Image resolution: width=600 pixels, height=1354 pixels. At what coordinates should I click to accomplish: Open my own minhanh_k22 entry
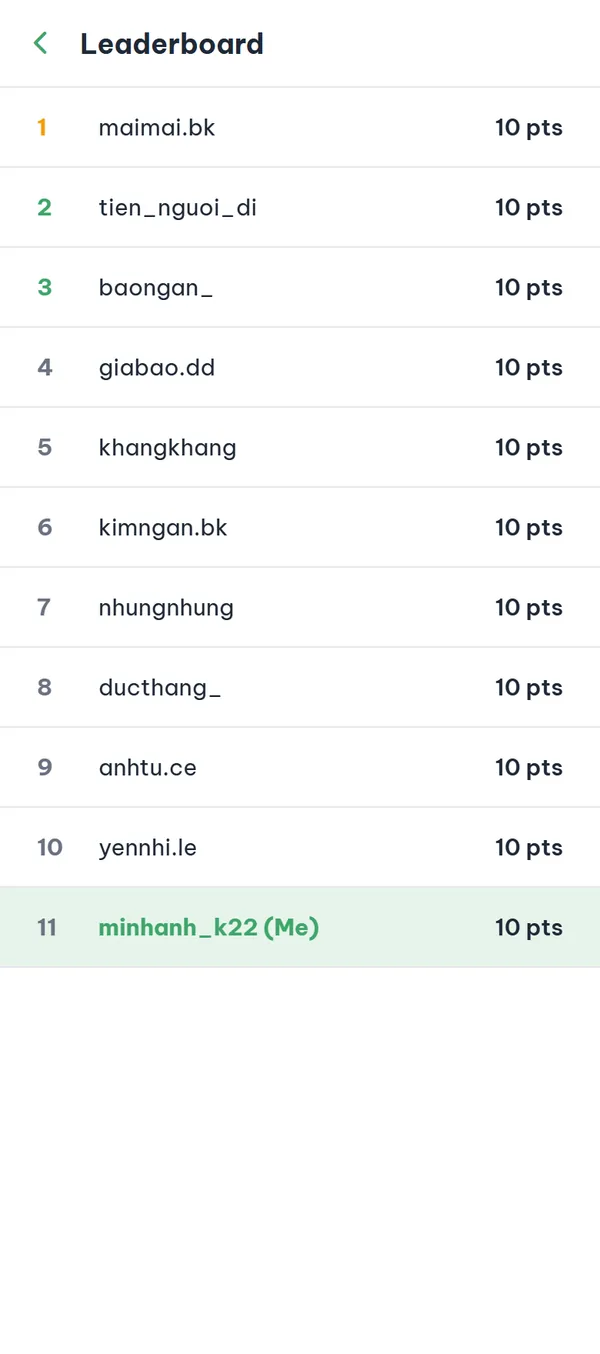(x=300, y=927)
